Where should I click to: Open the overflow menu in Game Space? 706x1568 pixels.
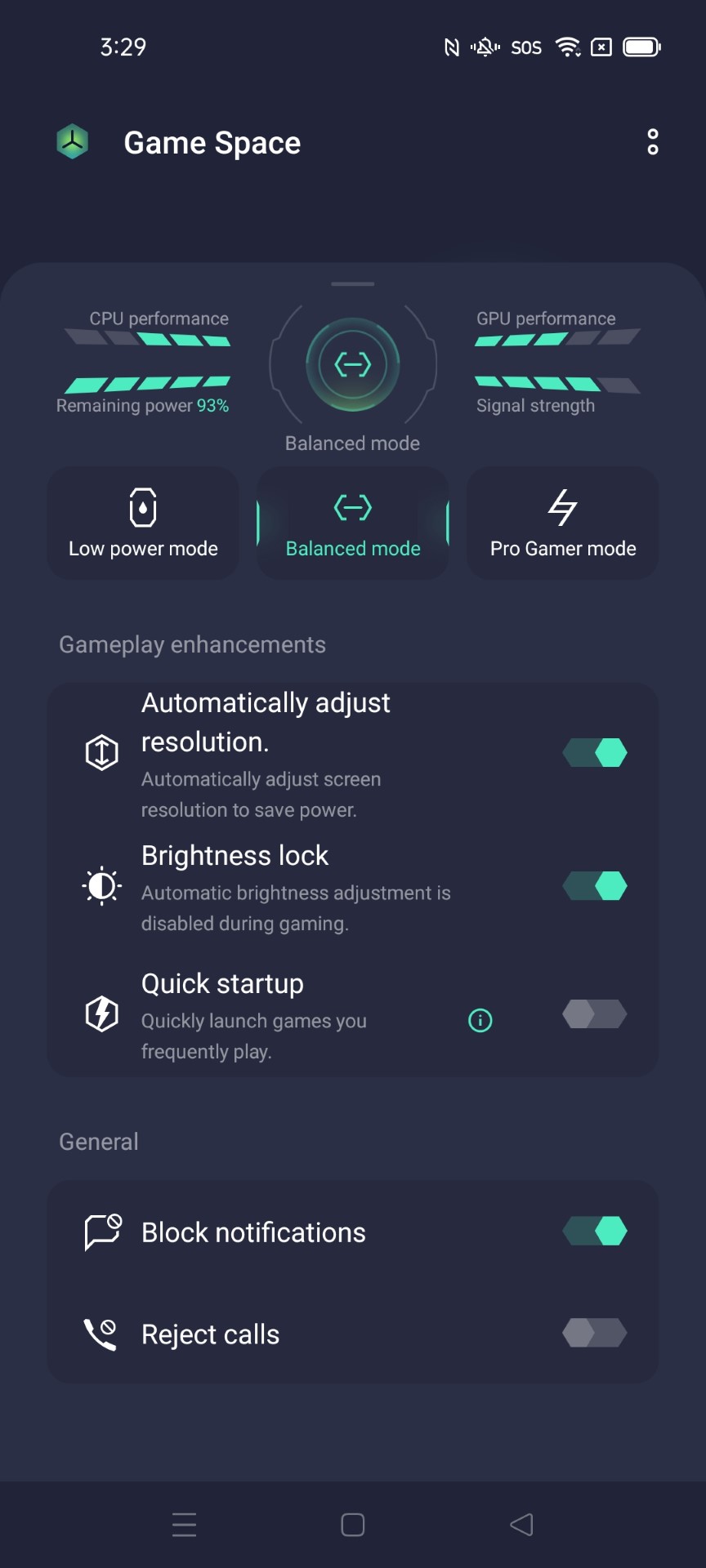tap(652, 142)
